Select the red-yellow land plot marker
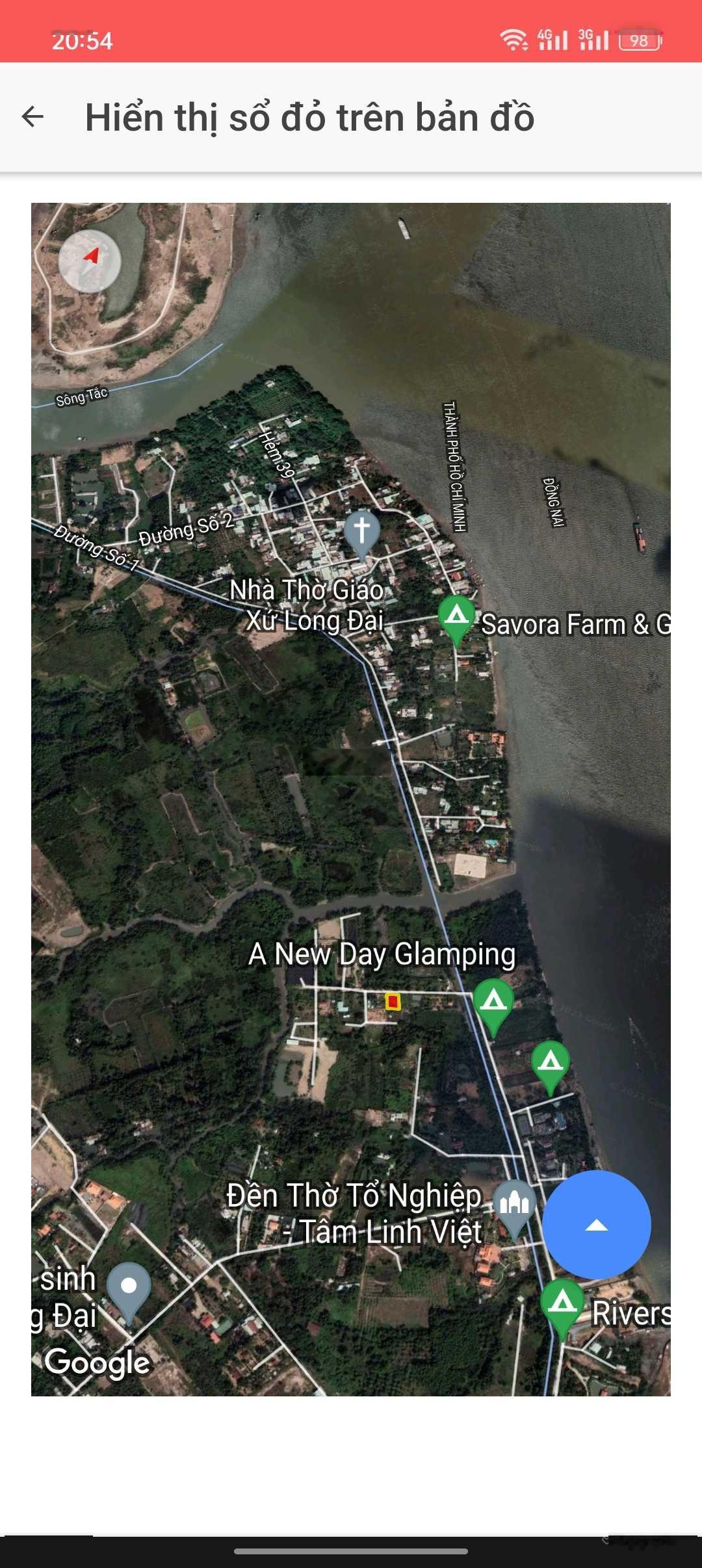This screenshot has width=702, height=1568. (393, 1002)
